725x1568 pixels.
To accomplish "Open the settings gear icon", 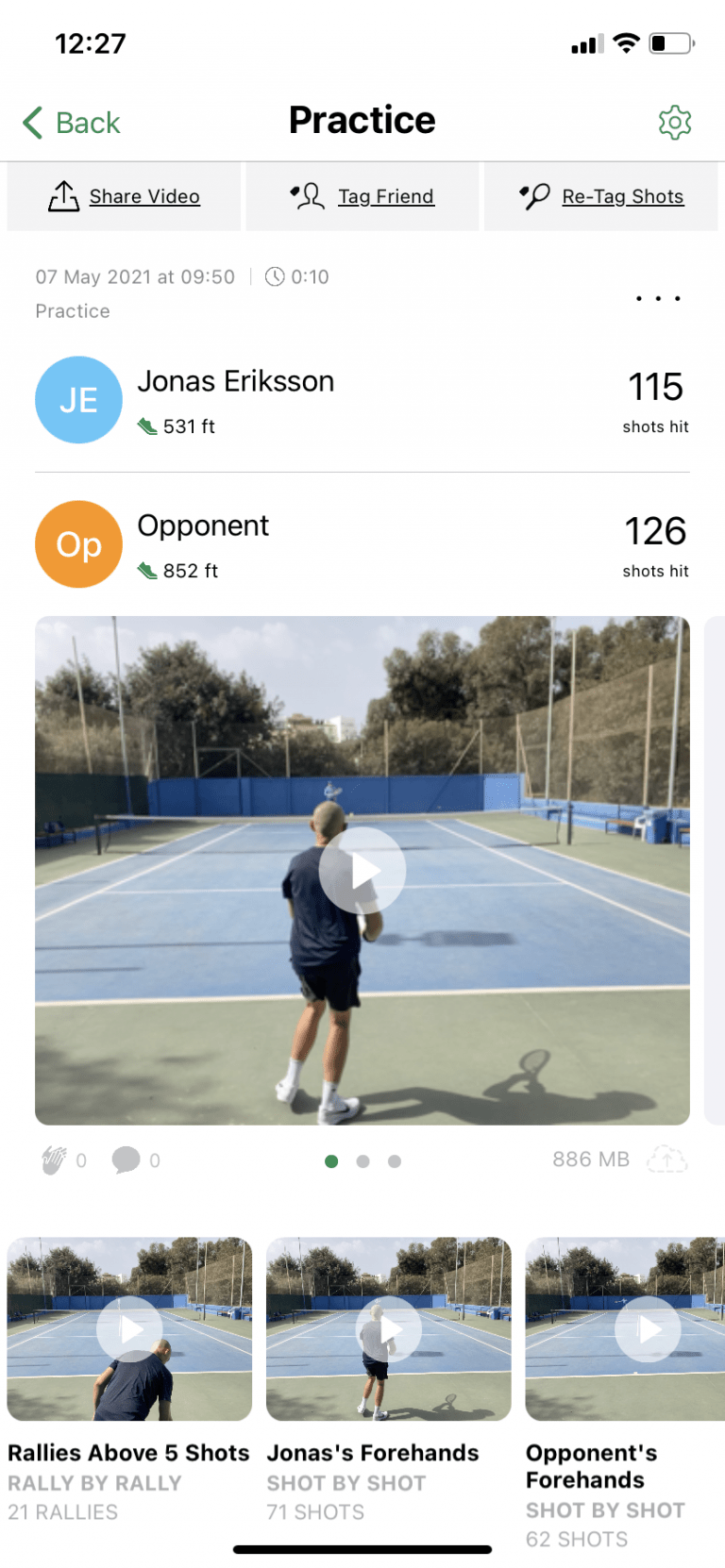I will [x=674, y=122].
